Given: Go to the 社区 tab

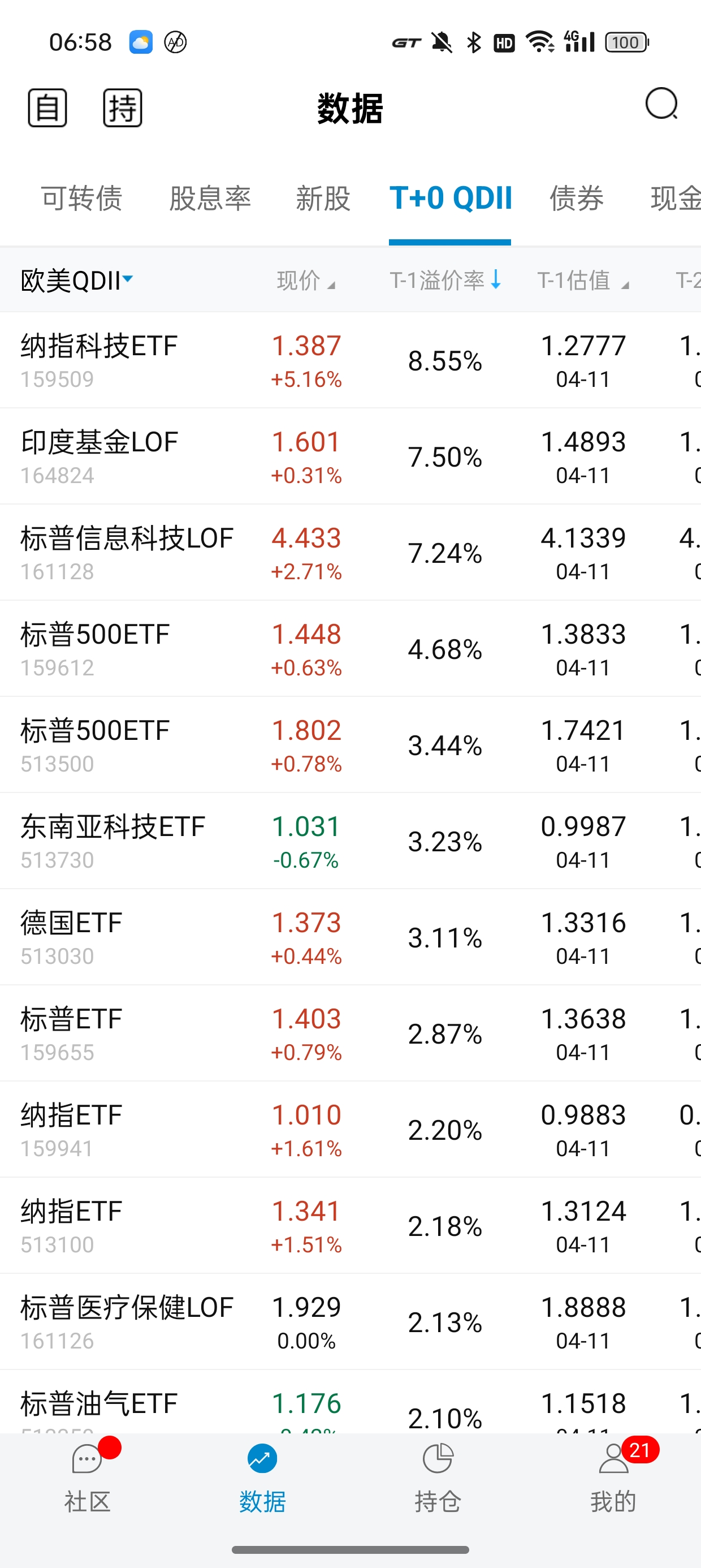Looking at the screenshot, I should 88,1479.
